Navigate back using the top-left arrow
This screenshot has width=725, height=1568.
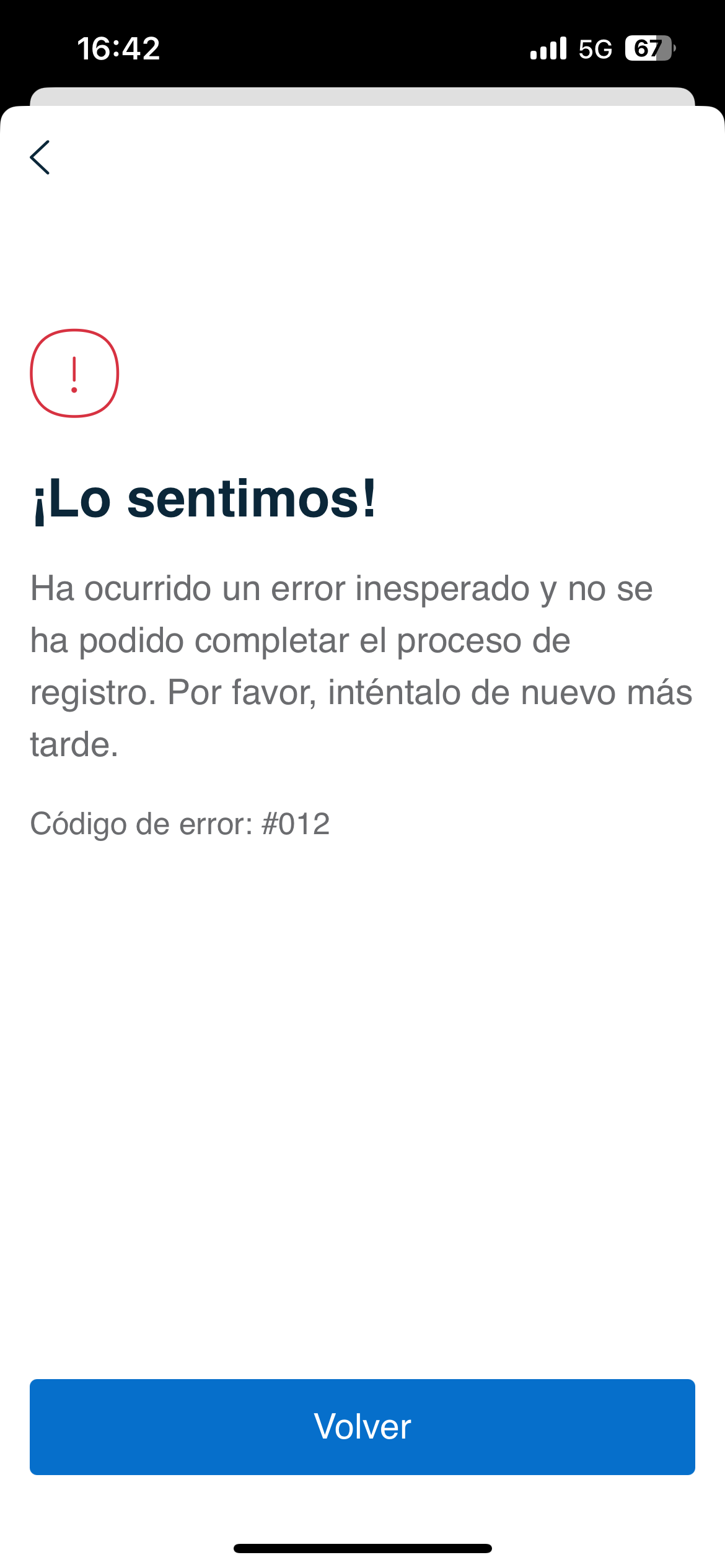(41, 158)
